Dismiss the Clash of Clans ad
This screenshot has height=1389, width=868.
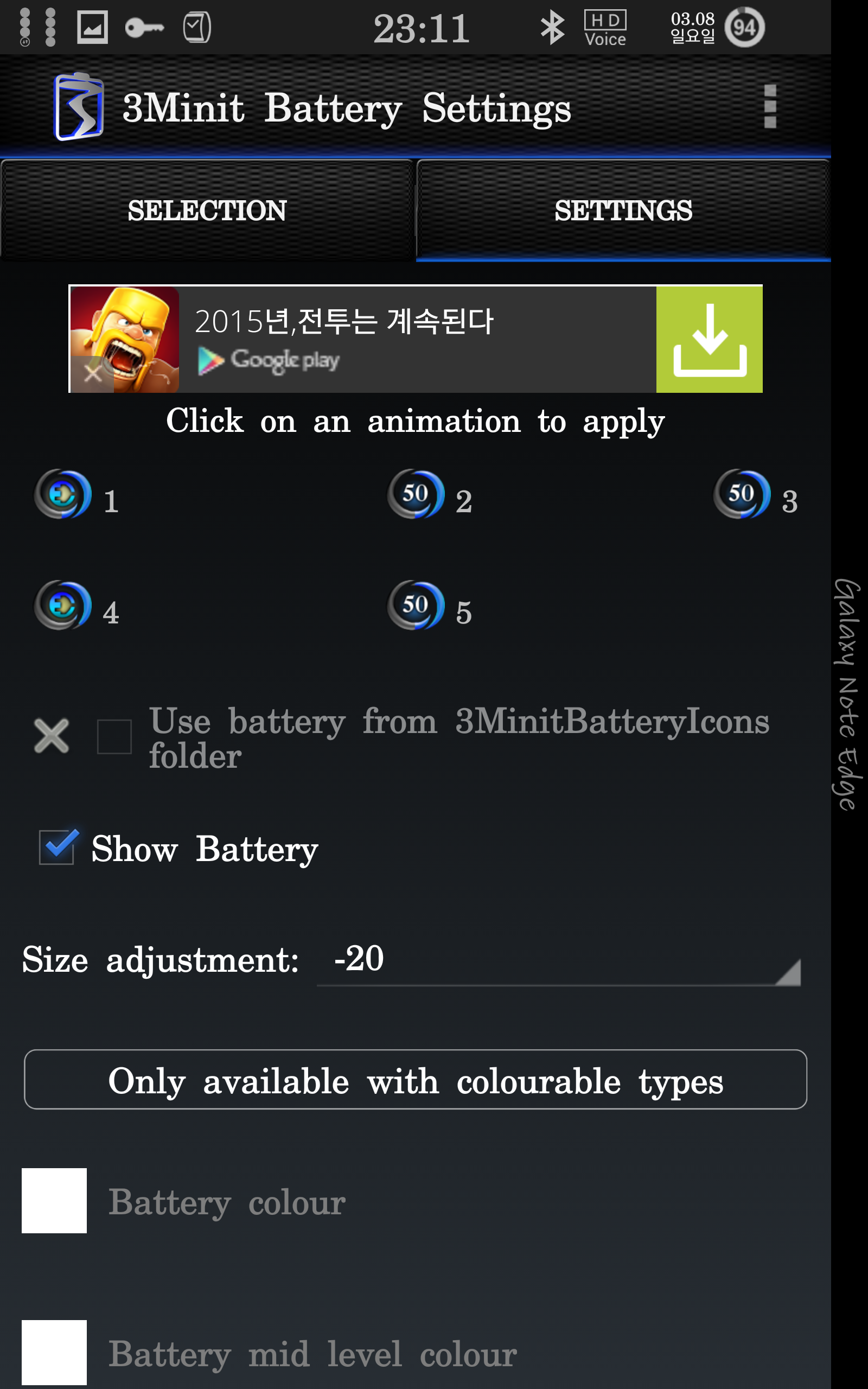coord(92,374)
